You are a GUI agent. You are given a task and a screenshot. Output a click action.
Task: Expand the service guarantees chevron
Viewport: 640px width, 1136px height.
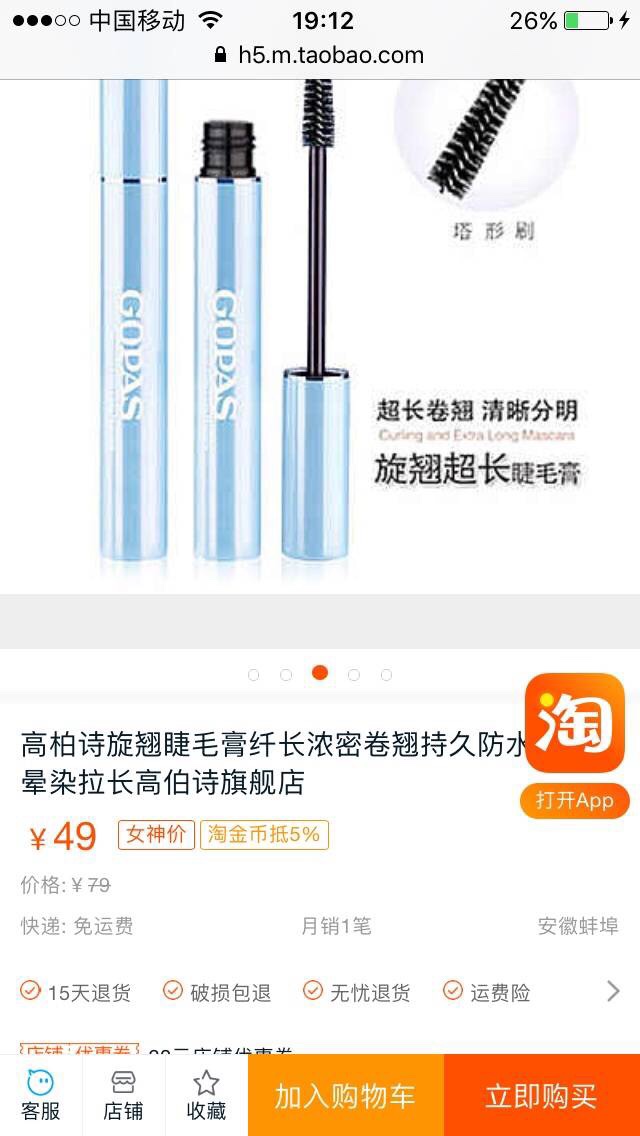[x=613, y=991]
